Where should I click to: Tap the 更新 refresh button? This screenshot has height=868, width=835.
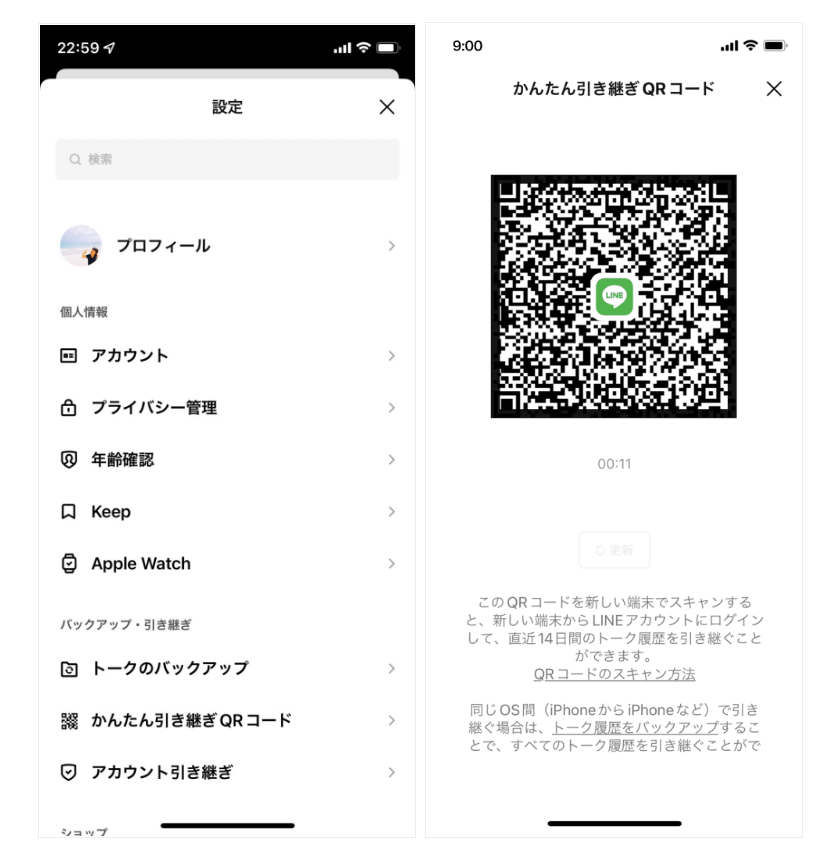pos(614,550)
